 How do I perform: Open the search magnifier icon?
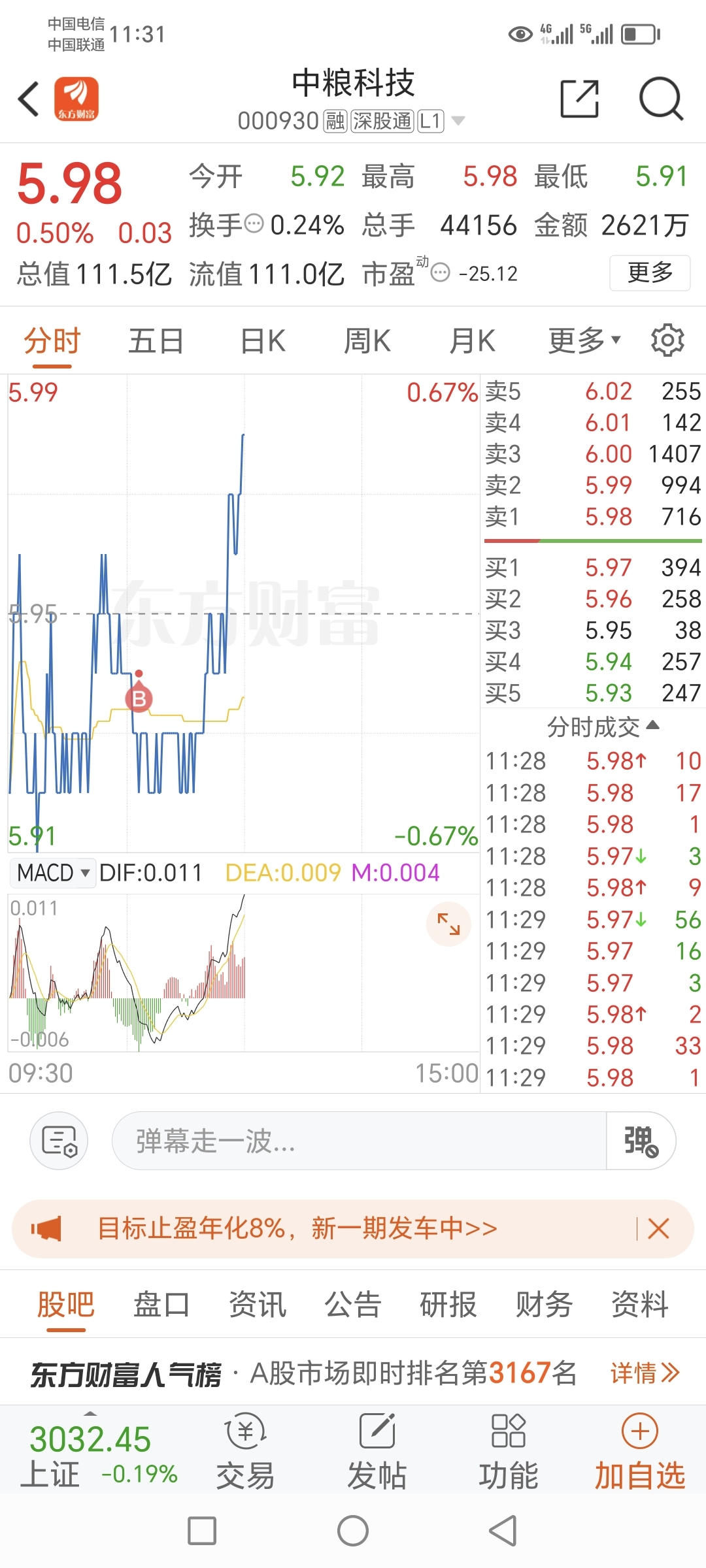coord(660,99)
